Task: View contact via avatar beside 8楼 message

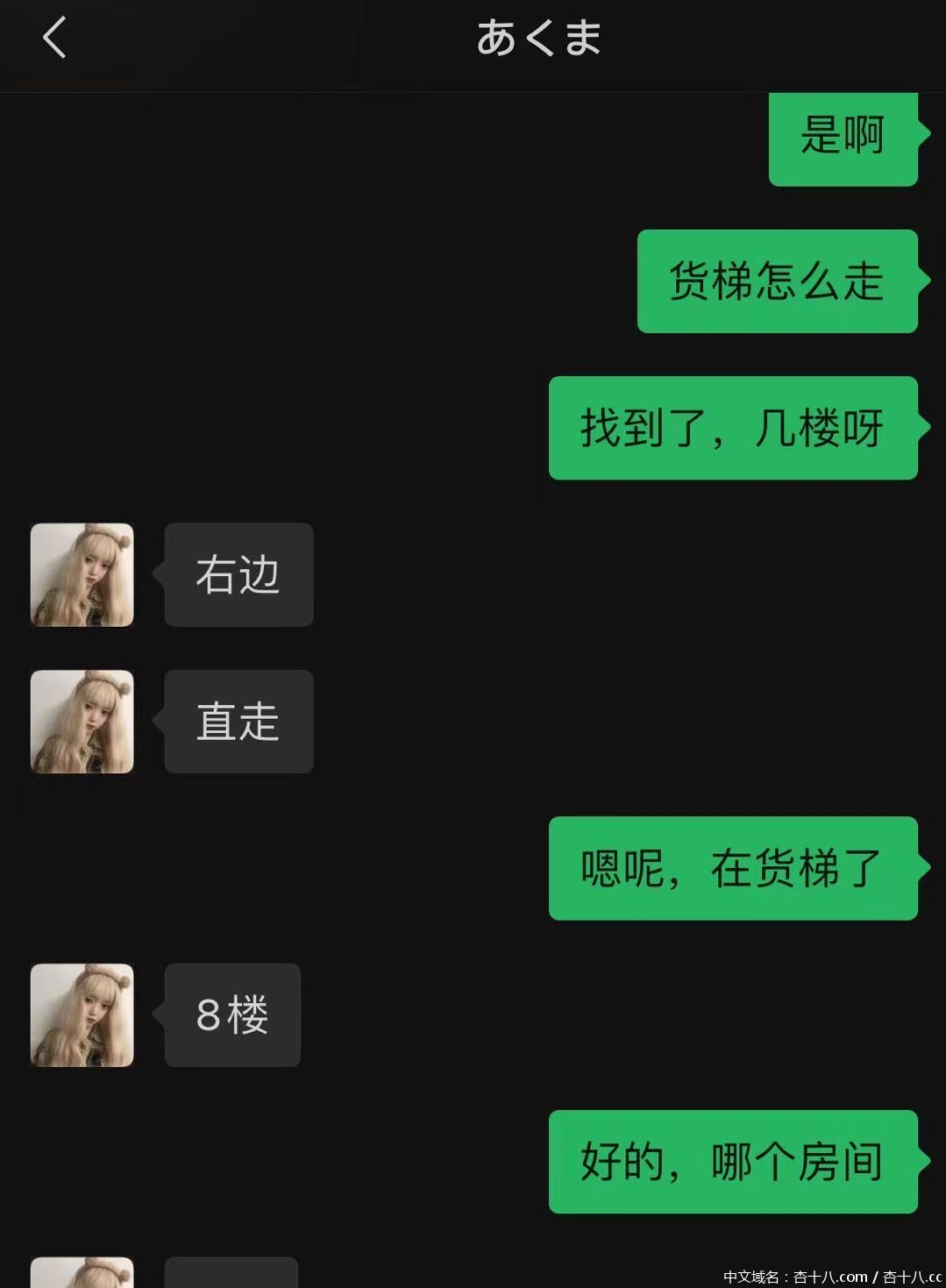Action: (82, 1015)
